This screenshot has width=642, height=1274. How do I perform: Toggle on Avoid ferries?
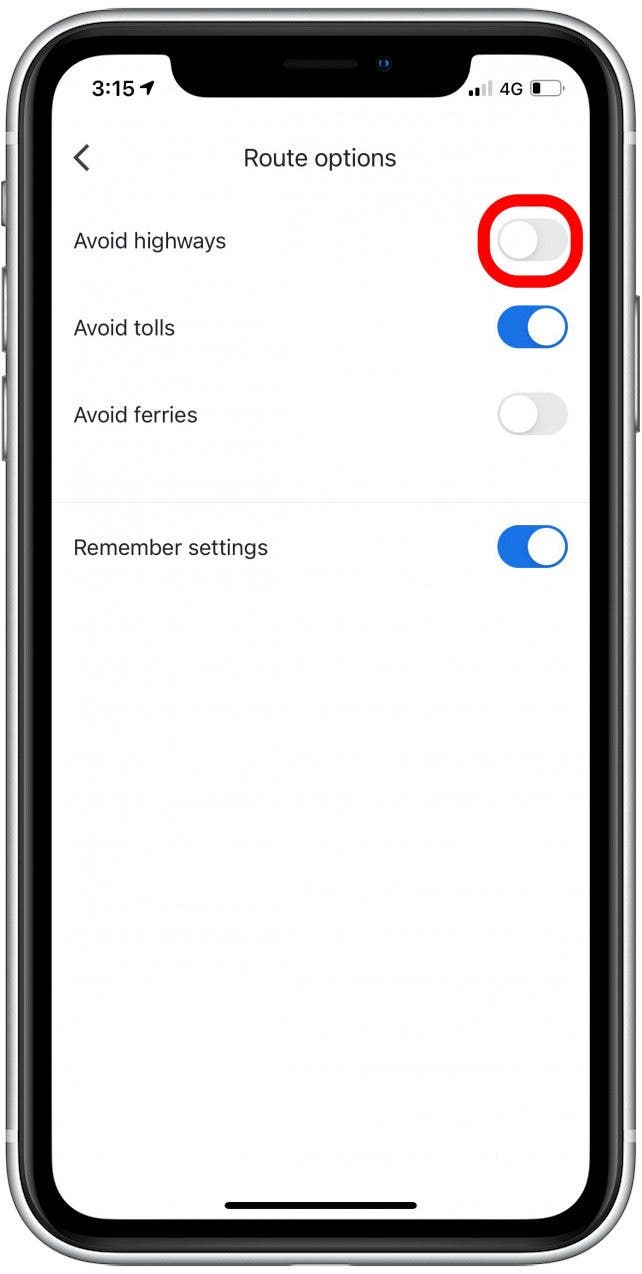[x=532, y=414]
